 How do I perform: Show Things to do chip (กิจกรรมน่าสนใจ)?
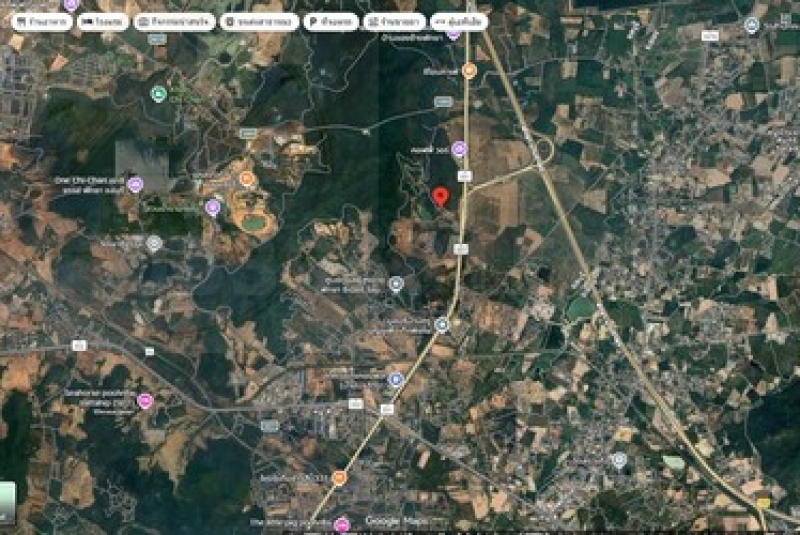pyautogui.click(x=174, y=21)
